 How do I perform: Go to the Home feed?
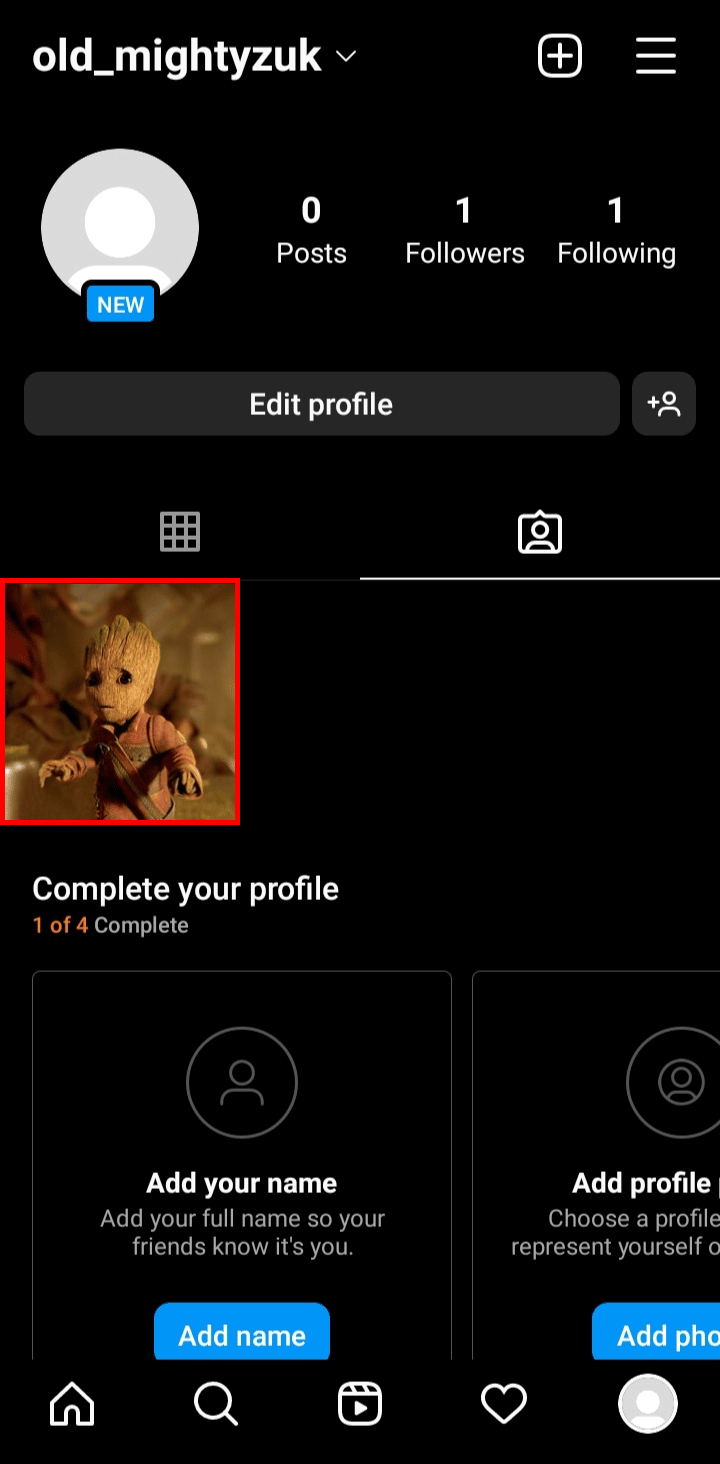pos(72,1404)
